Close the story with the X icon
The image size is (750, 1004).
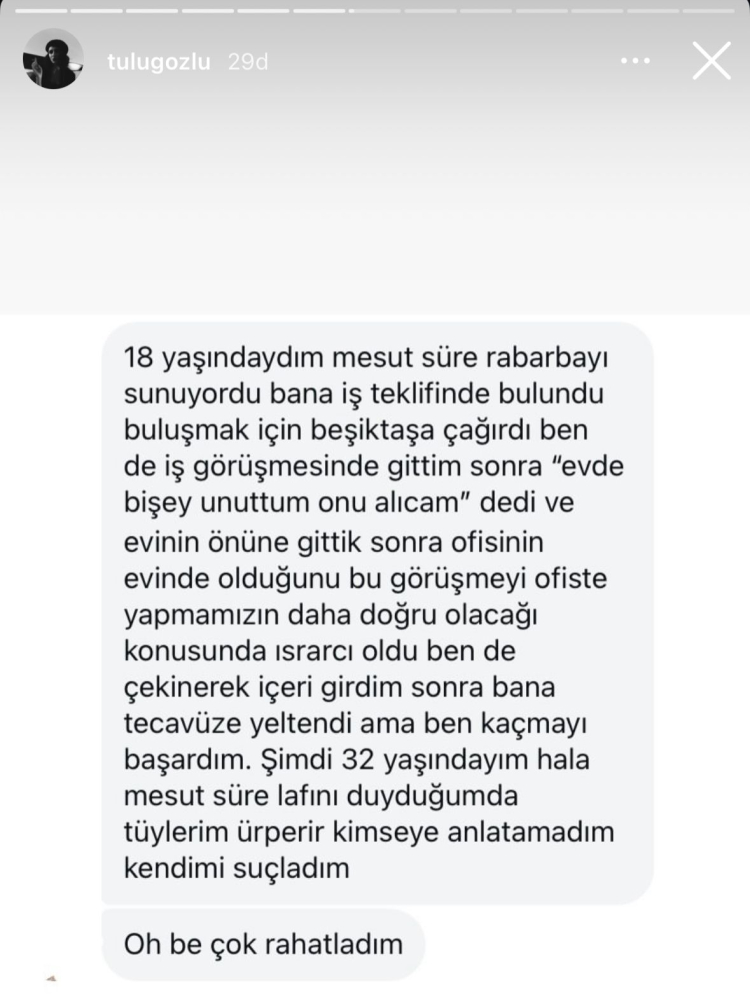click(x=712, y=61)
